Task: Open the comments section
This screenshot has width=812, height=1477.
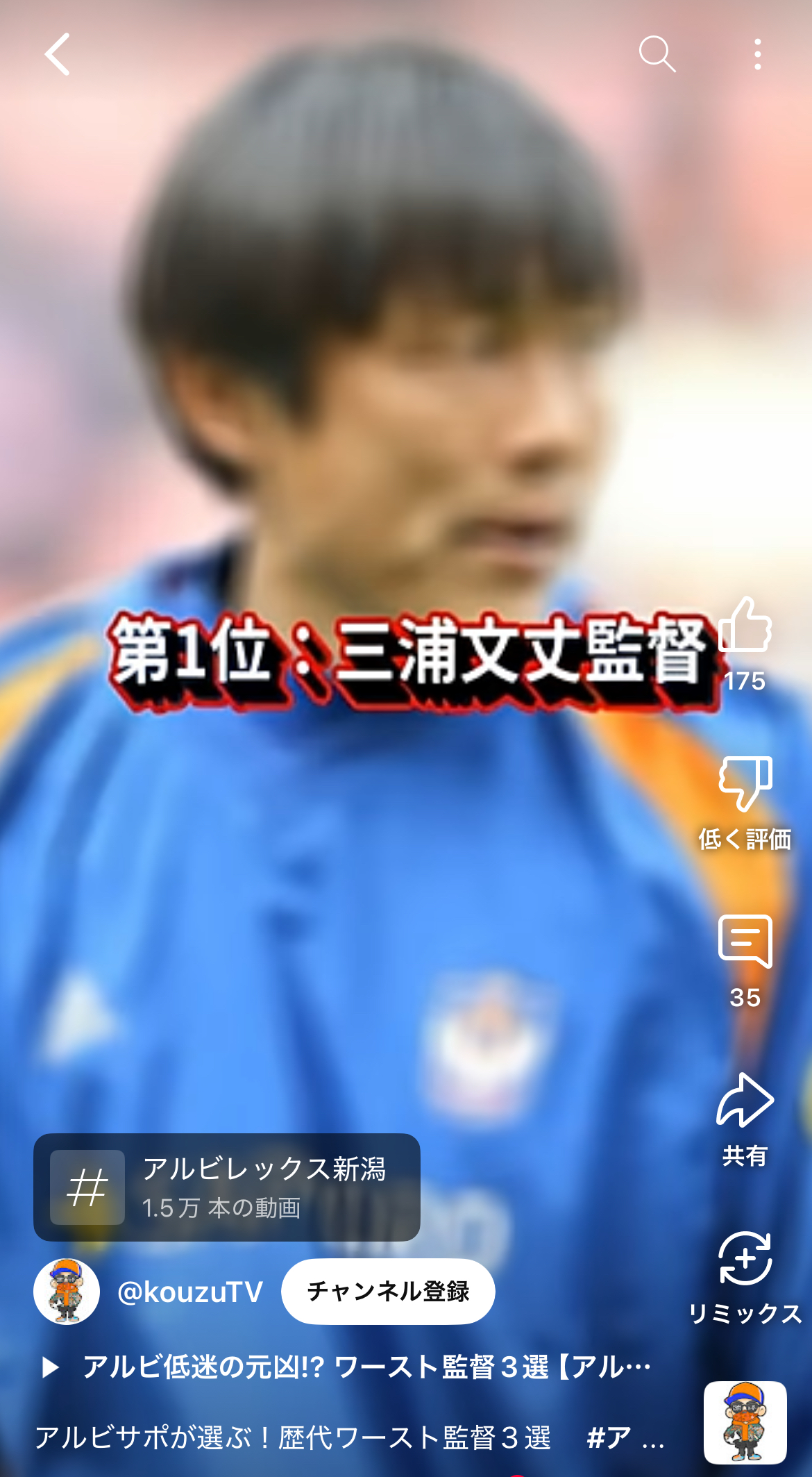Action: (x=745, y=942)
